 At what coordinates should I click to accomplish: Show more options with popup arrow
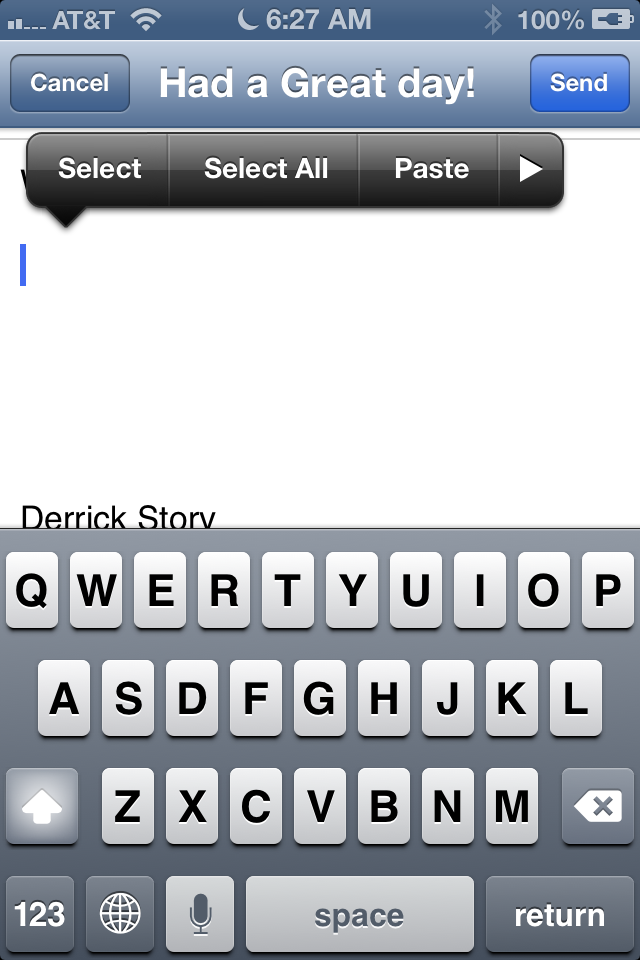tap(531, 169)
